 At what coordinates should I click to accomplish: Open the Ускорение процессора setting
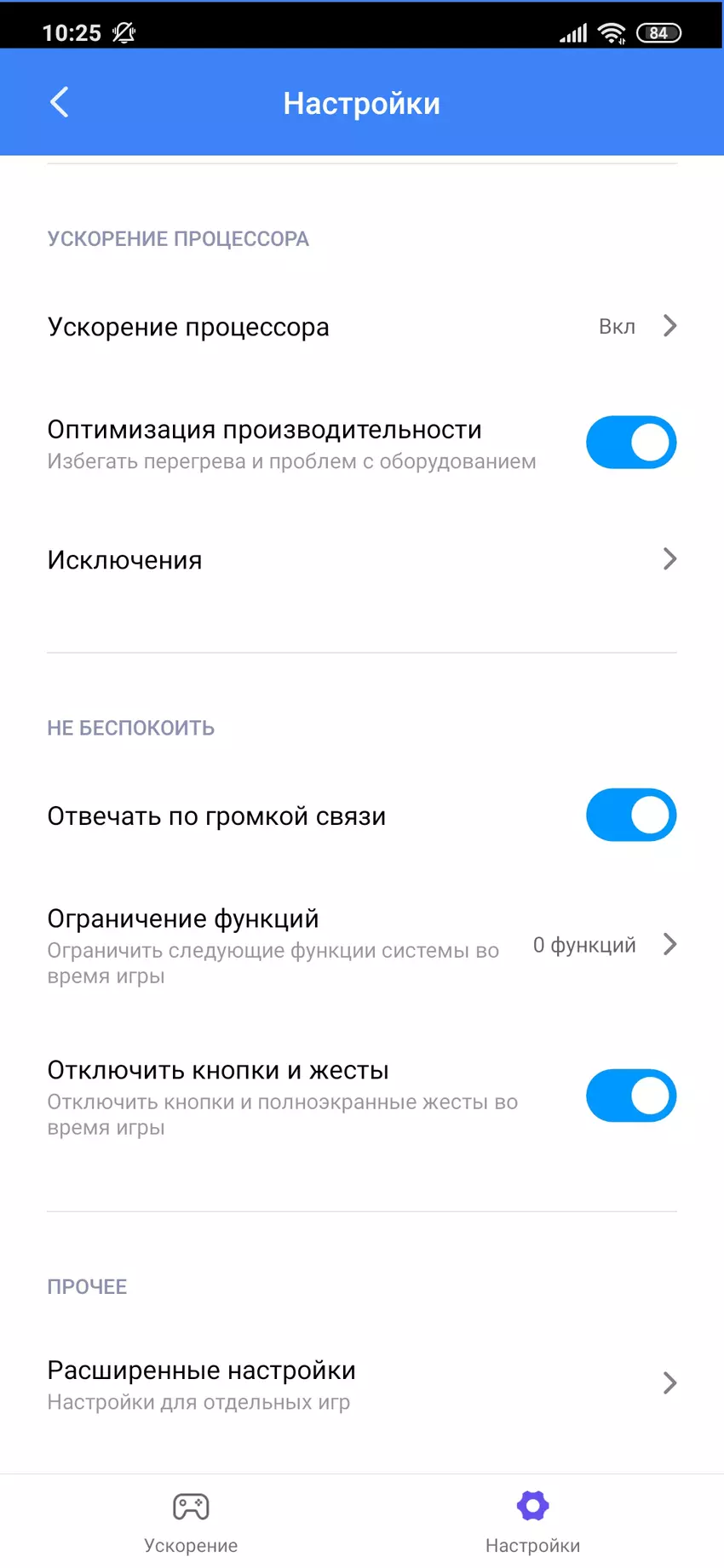pyautogui.click(x=362, y=327)
